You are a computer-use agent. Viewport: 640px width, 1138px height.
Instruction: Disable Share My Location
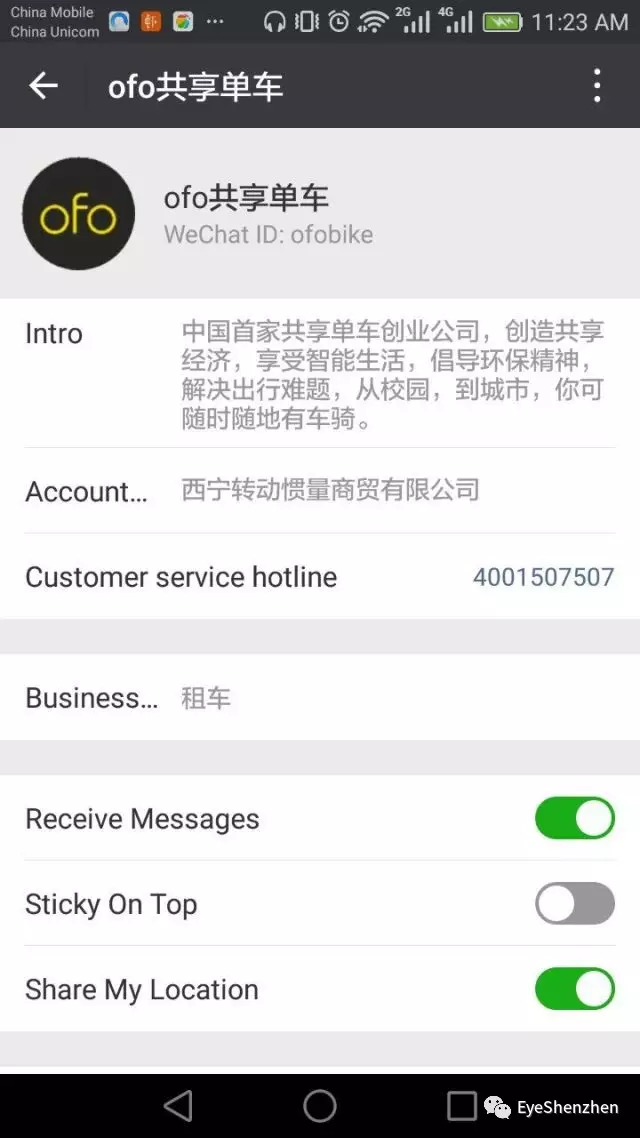(x=575, y=988)
